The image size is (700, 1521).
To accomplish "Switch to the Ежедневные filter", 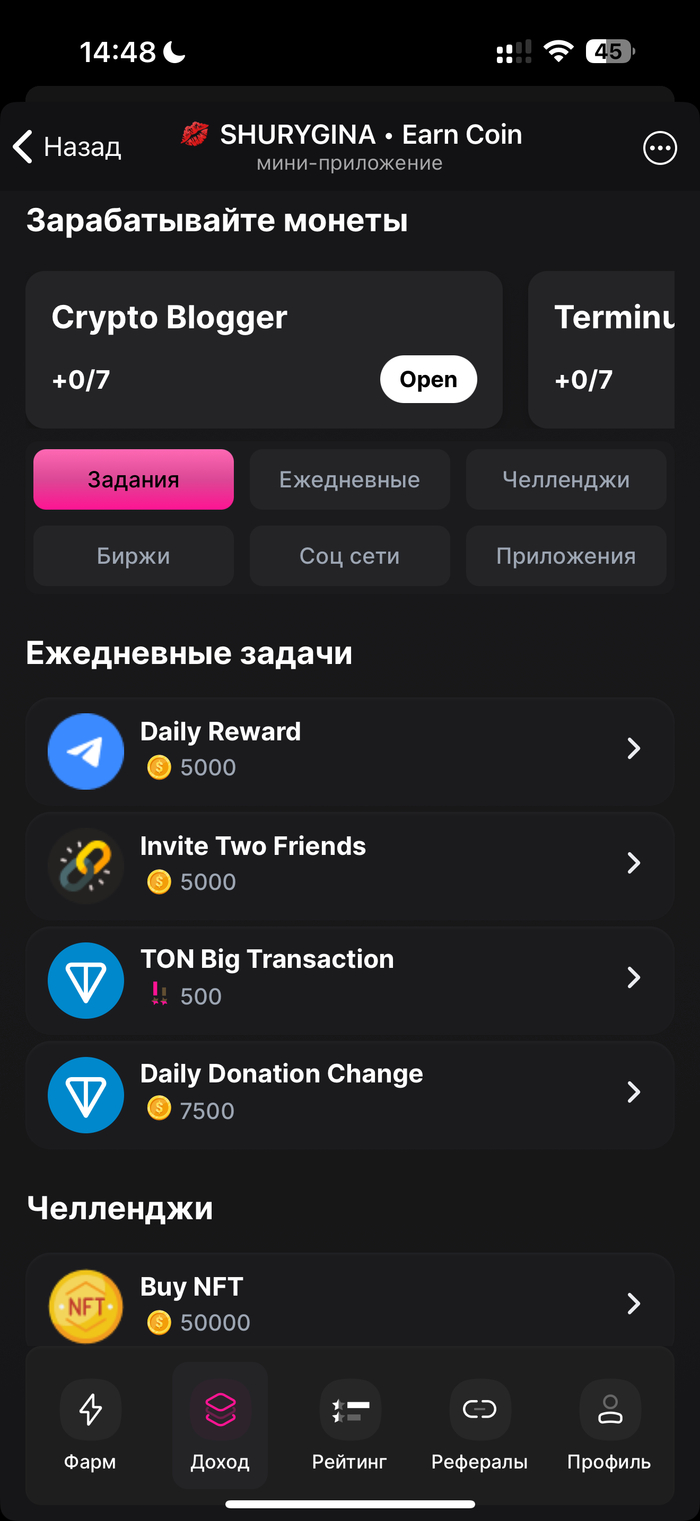I will click(x=349, y=479).
